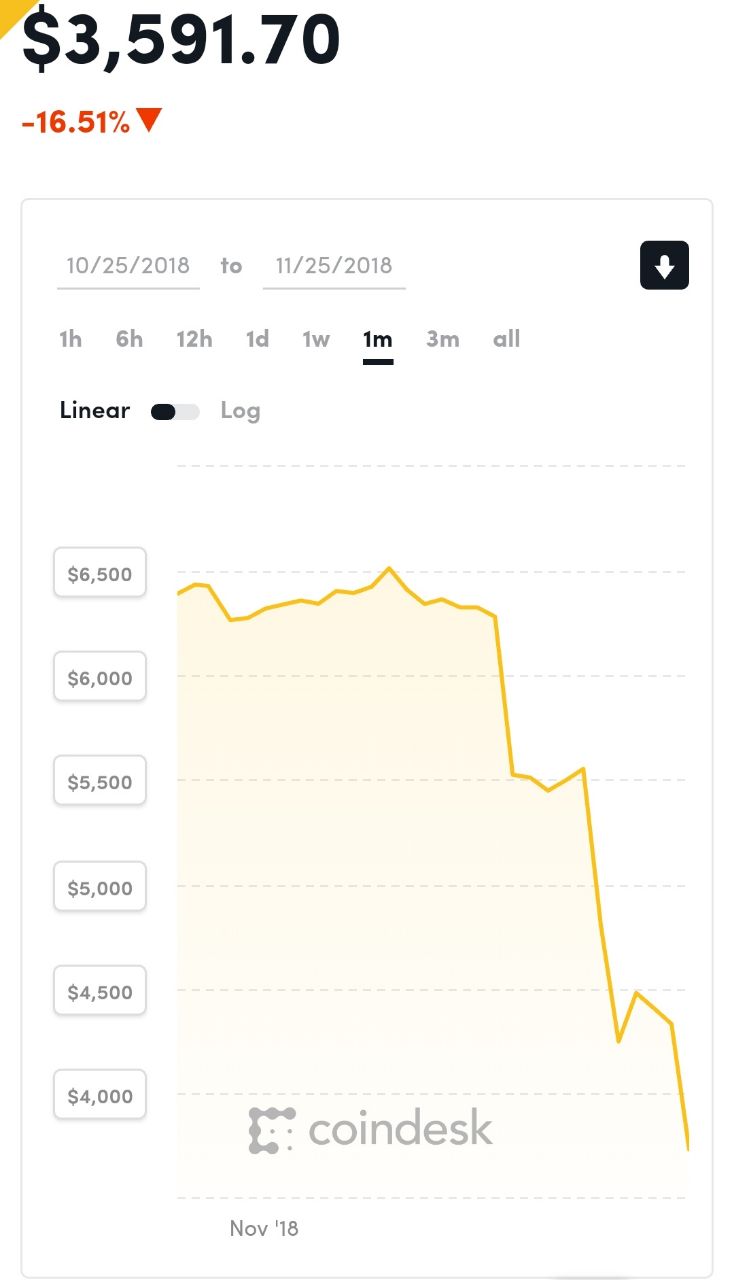
Task: Show all-time price history
Action: pyautogui.click(x=506, y=340)
